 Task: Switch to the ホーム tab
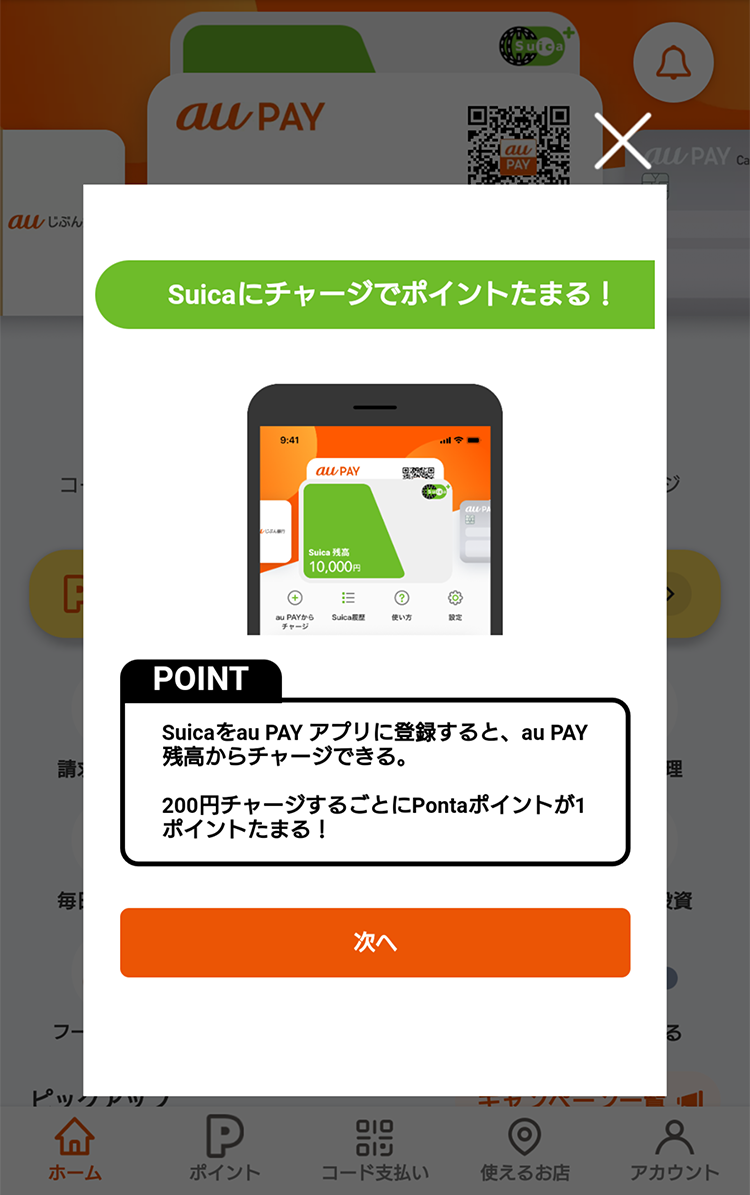point(75,1150)
